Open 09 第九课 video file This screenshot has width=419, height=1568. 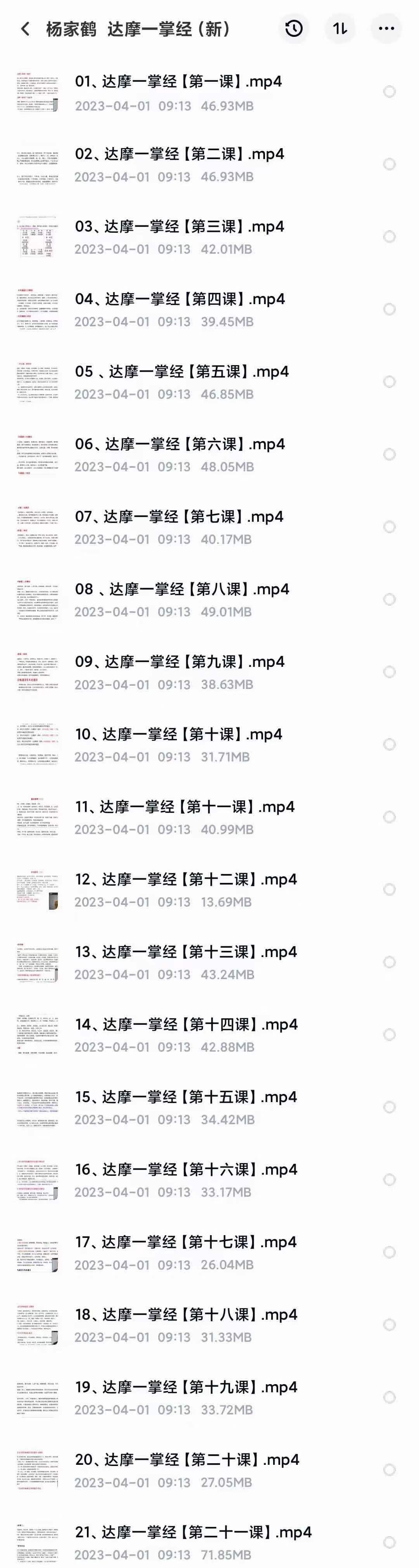[179, 662]
